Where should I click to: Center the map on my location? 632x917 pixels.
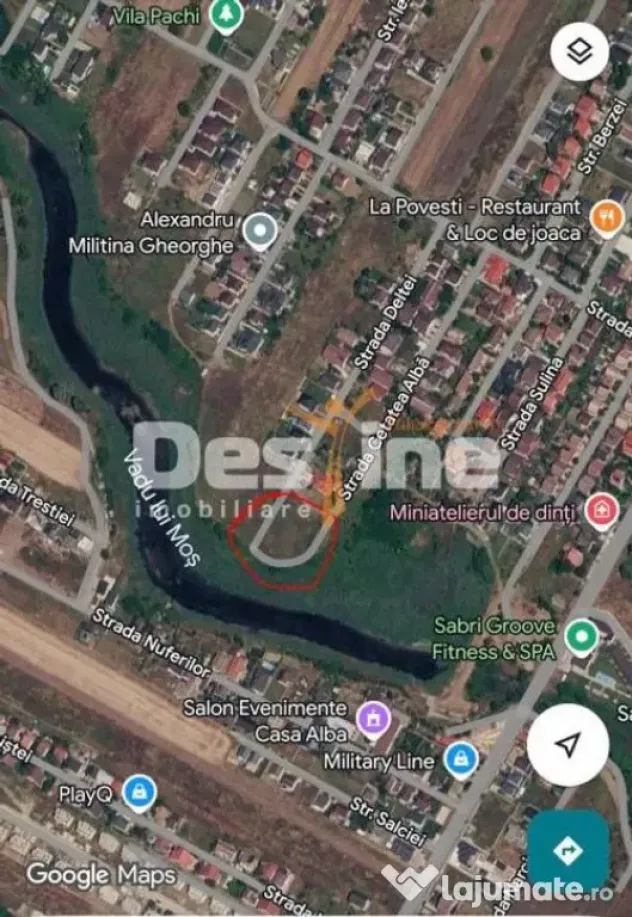[568, 744]
